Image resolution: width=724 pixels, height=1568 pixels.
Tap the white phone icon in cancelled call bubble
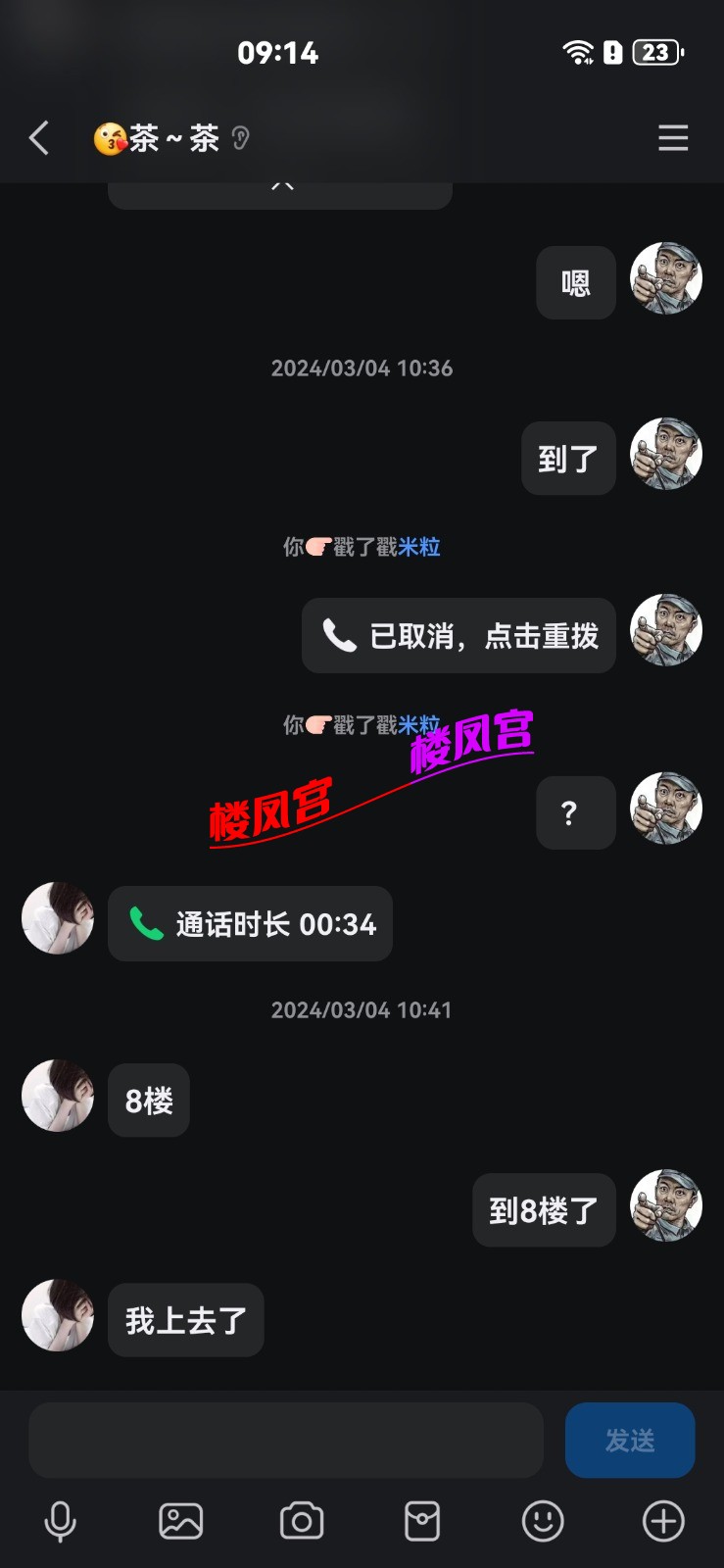[x=339, y=635]
